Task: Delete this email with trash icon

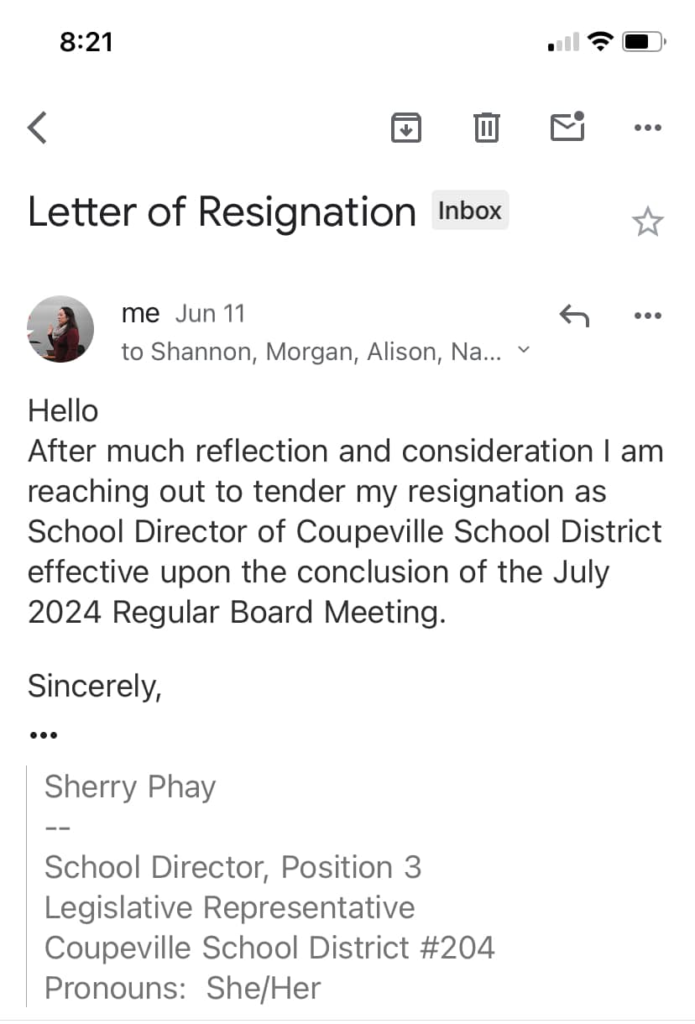Action: (x=486, y=128)
